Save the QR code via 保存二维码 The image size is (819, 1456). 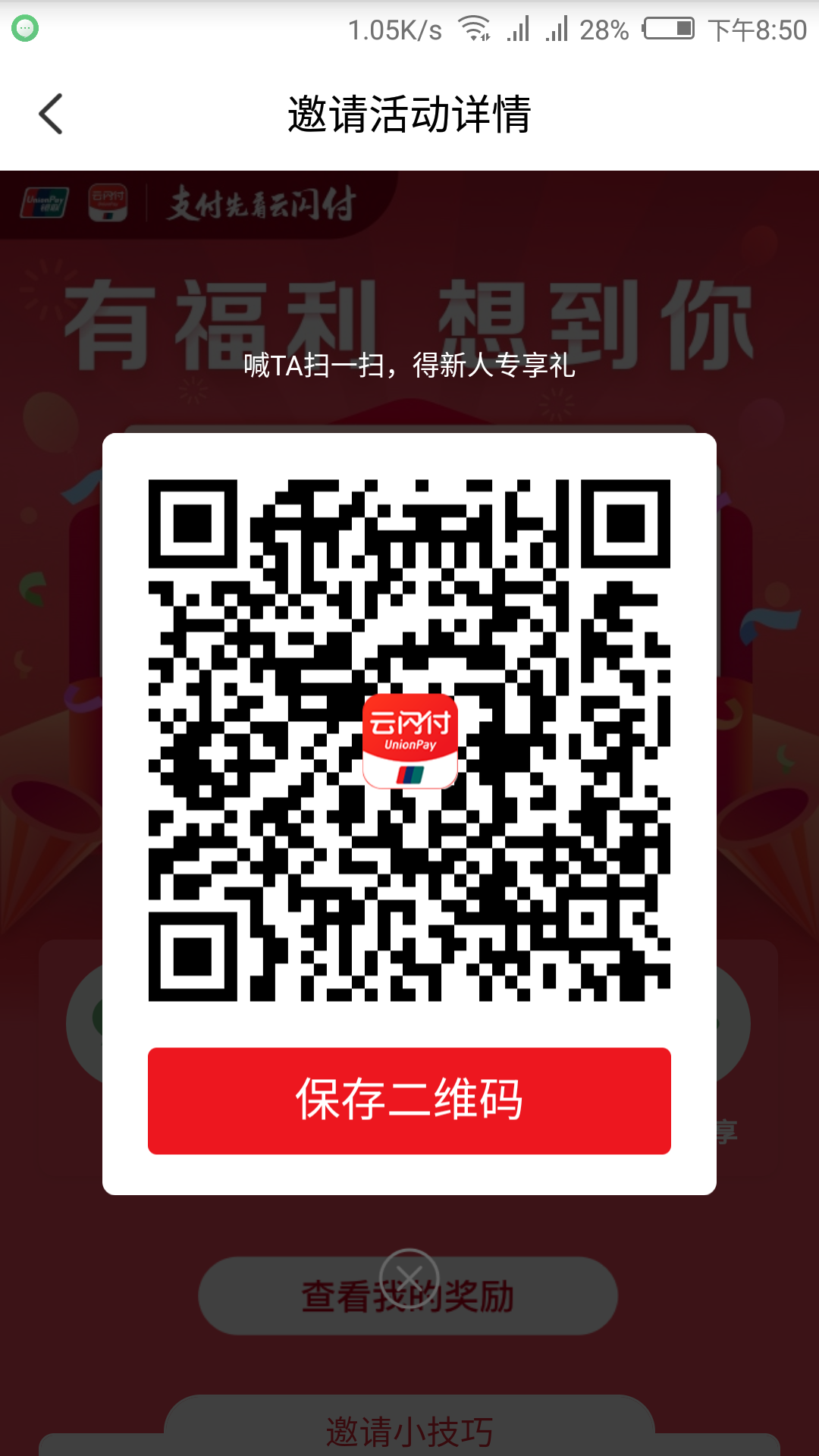[x=409, y=1100]
